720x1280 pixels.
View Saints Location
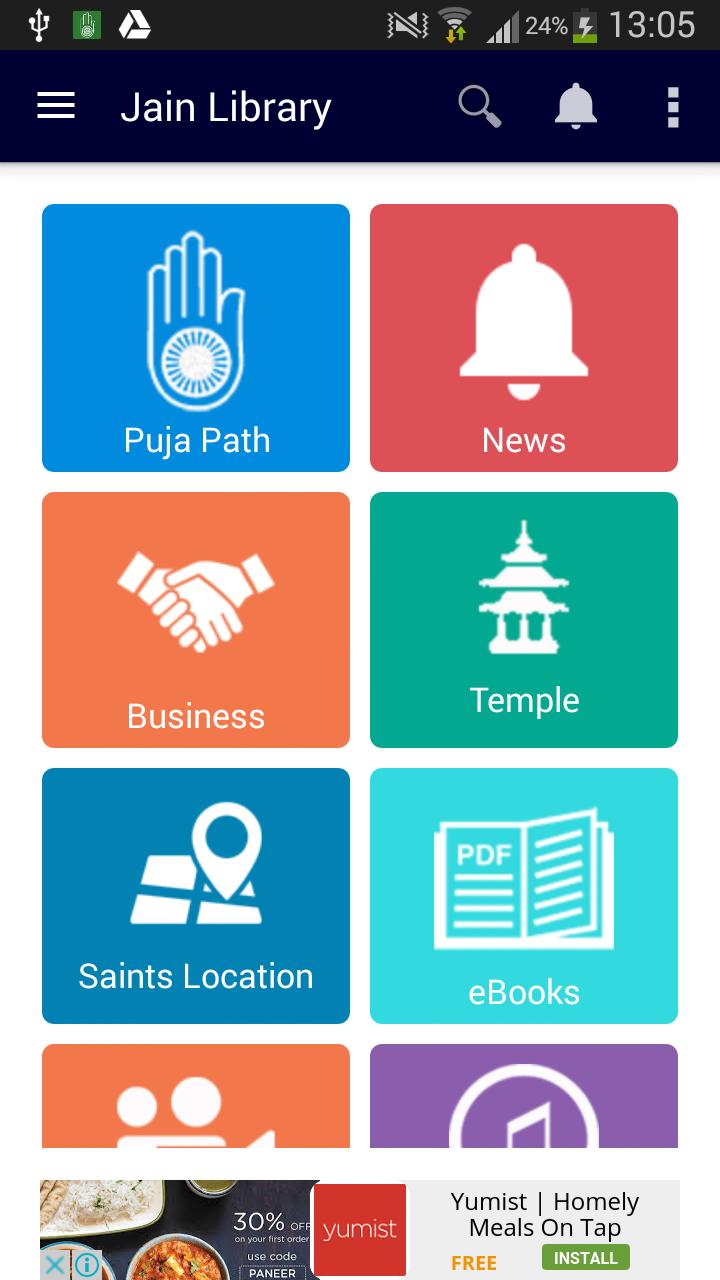pyautogui.click(x=196, y=896)
